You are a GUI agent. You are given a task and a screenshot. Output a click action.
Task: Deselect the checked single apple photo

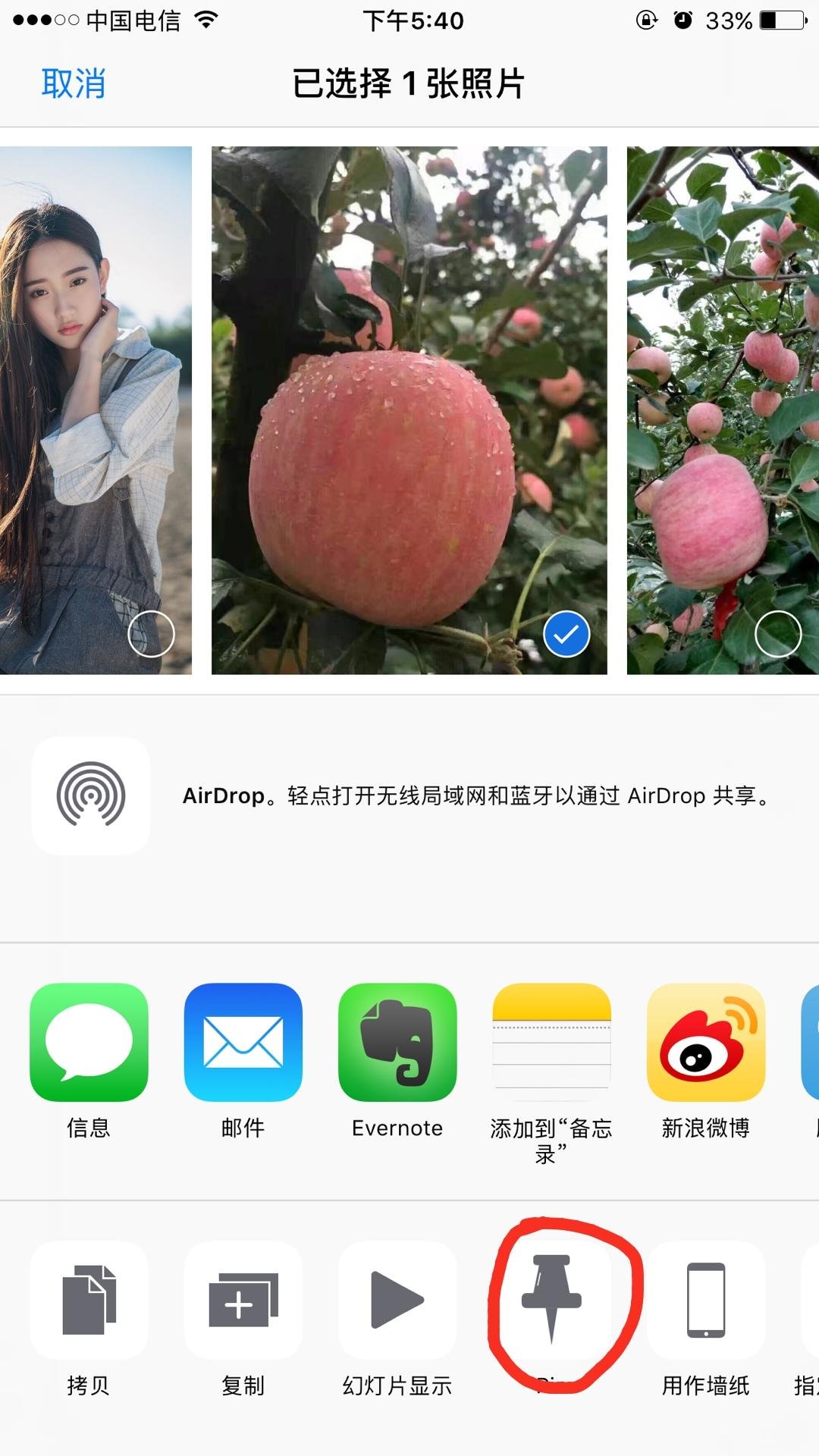(409, 410)
